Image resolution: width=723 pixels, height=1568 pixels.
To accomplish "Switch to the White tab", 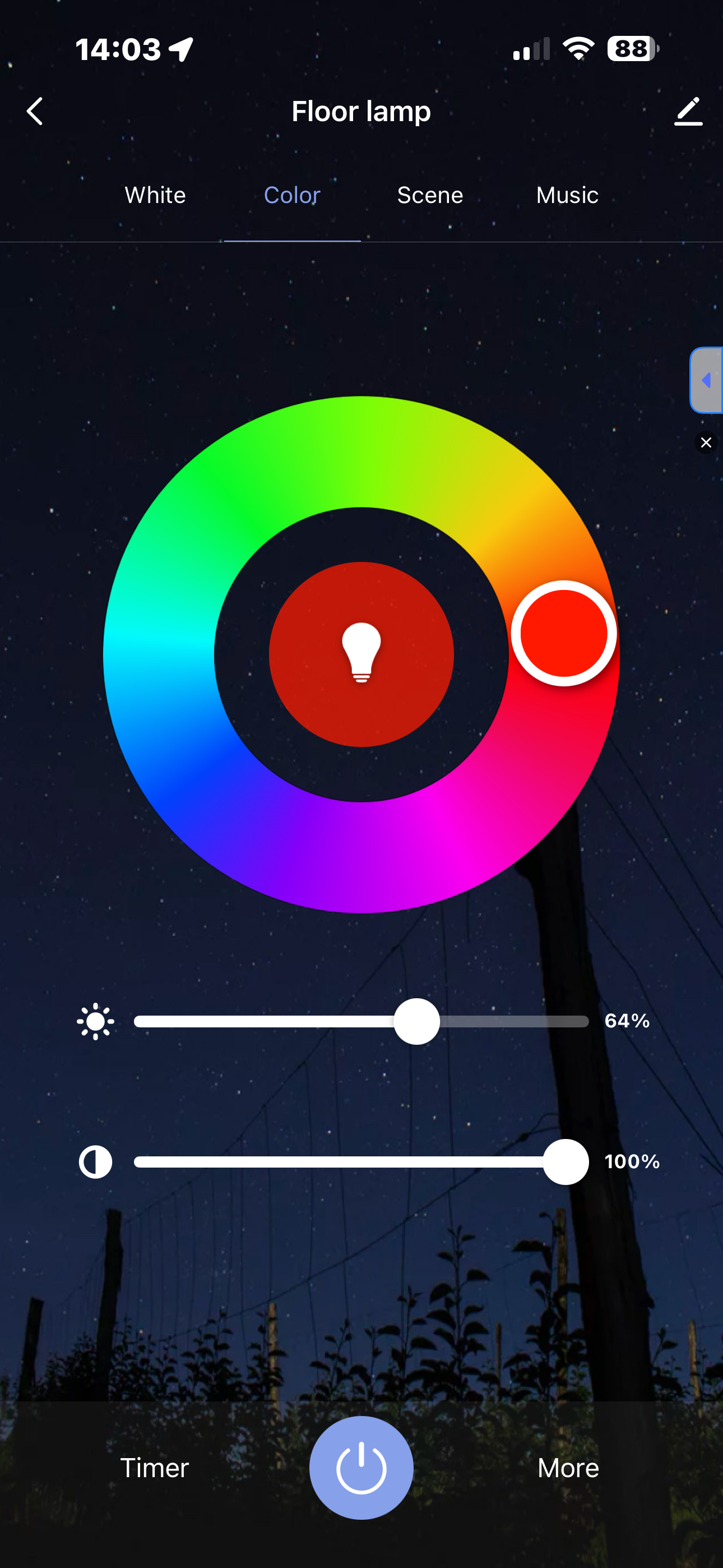I will [x=155, y=195].
